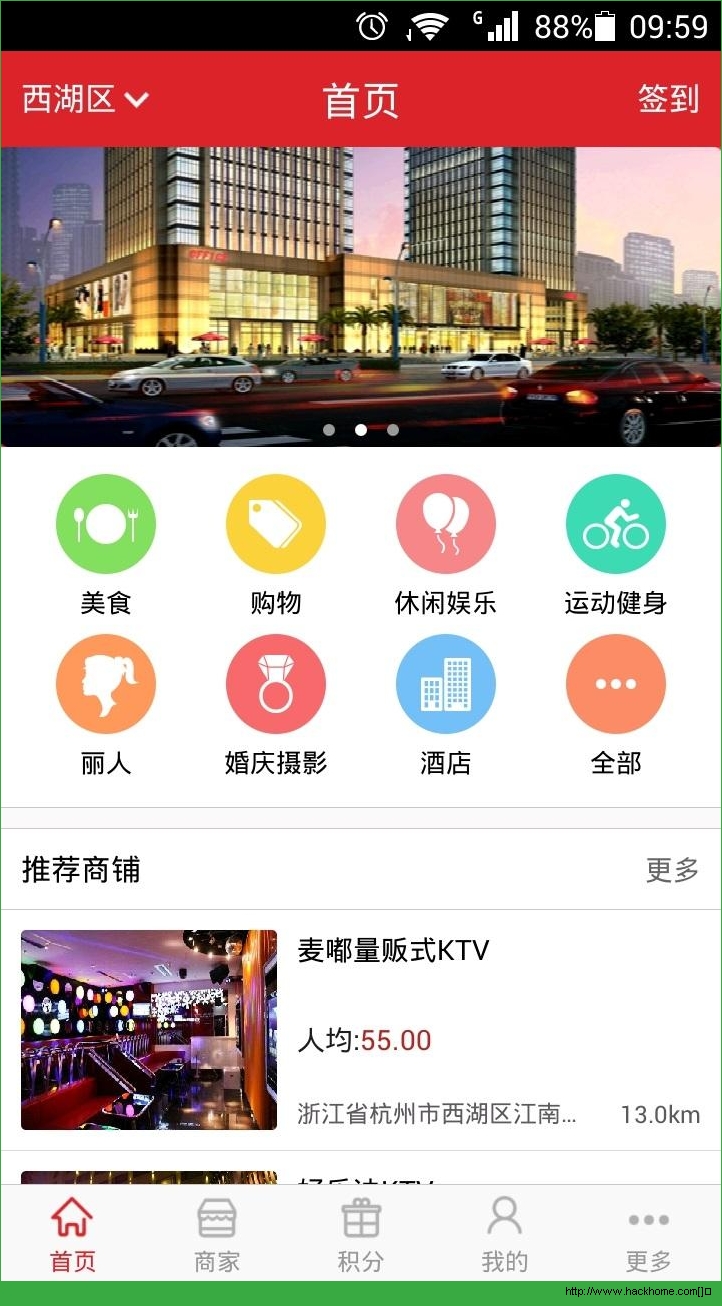Go to the 我的 profile tab
The image size is (722, 1306).
(504, 1236)
